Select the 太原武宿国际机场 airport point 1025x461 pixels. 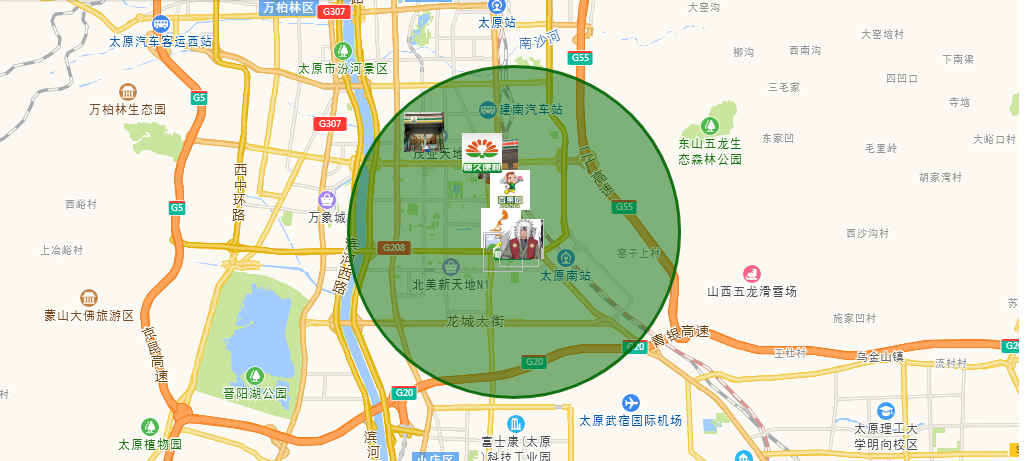tap(630, 403)
